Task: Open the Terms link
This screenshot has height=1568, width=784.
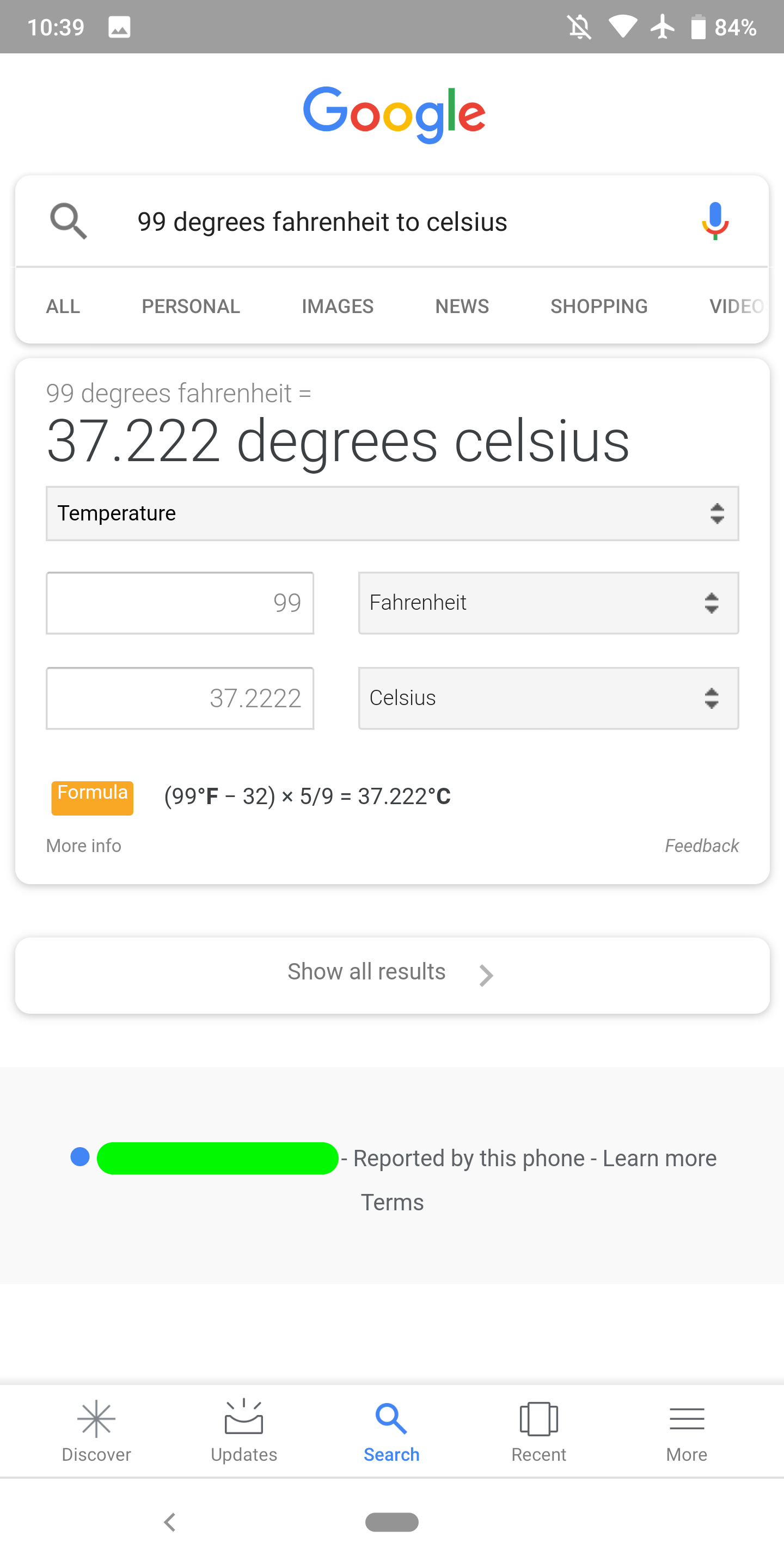Action: point(392,1202)
